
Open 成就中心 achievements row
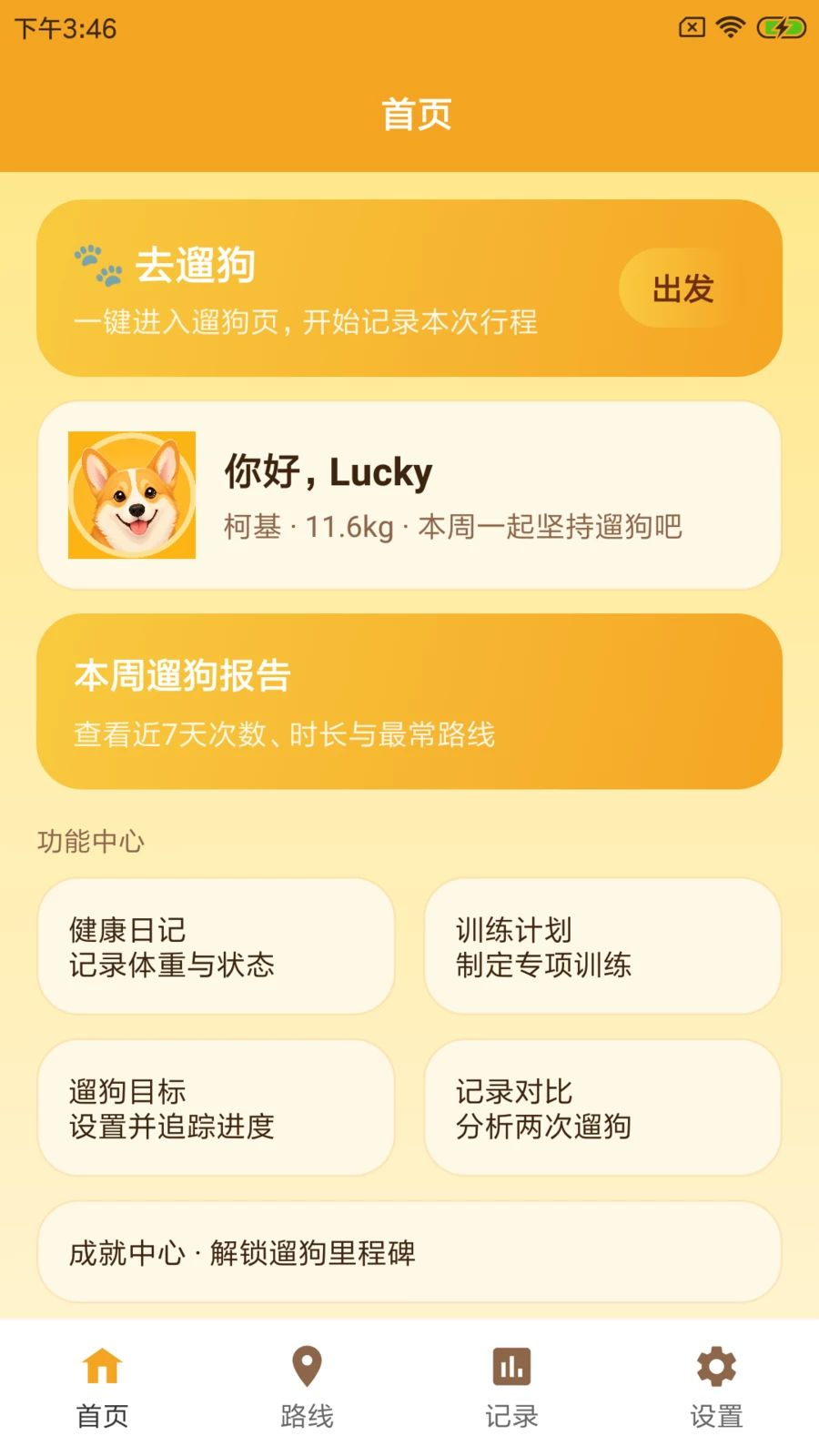click(409, 1252)
